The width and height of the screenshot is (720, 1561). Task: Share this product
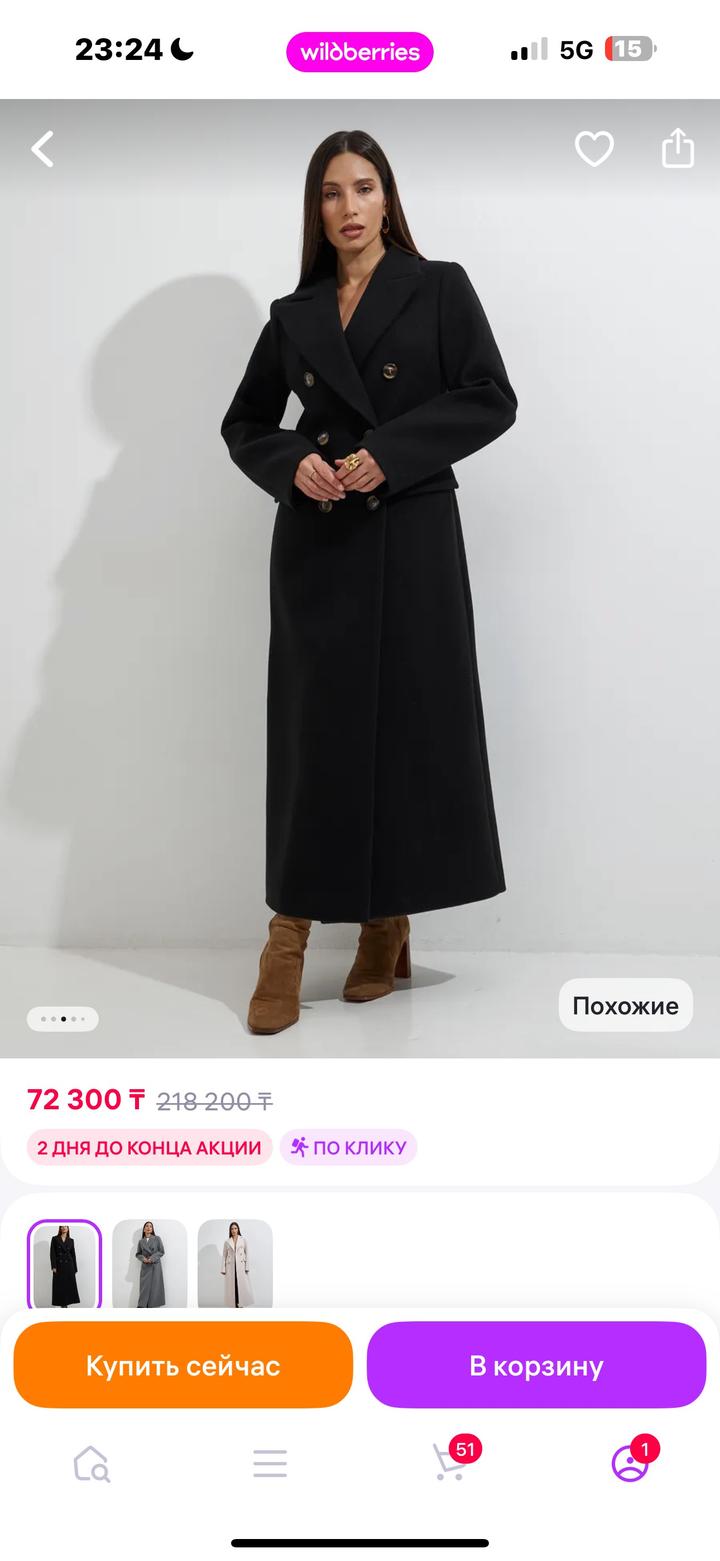(x=678, y=148)
